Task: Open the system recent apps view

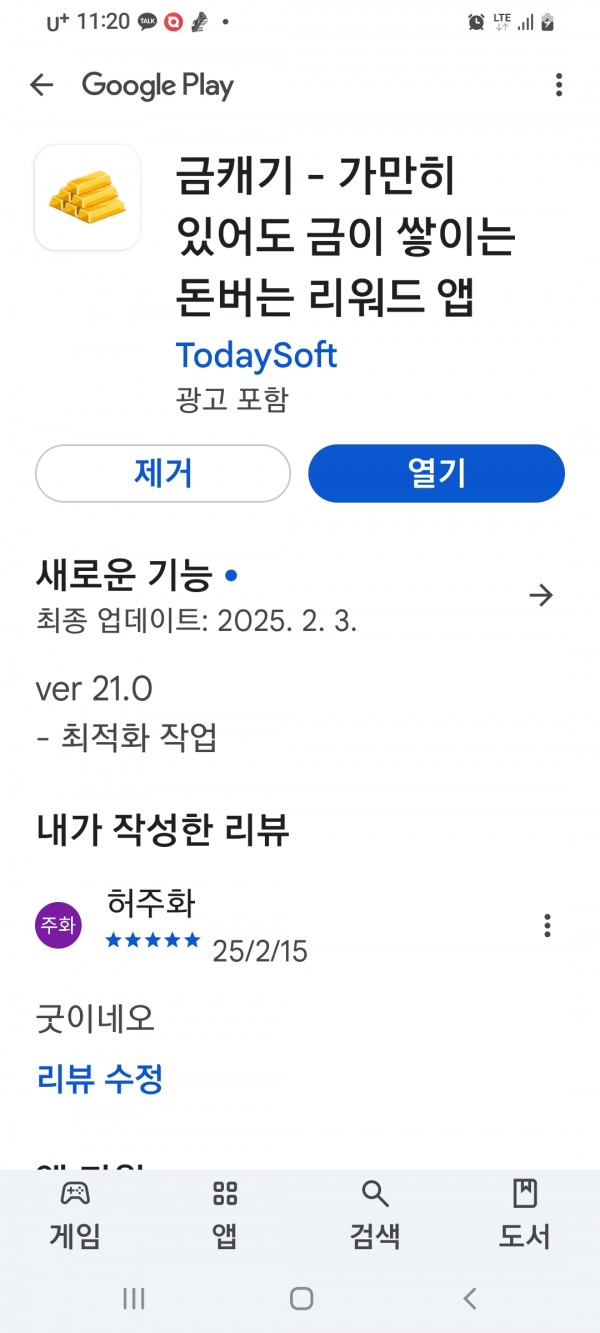Action: point(133,1298)
